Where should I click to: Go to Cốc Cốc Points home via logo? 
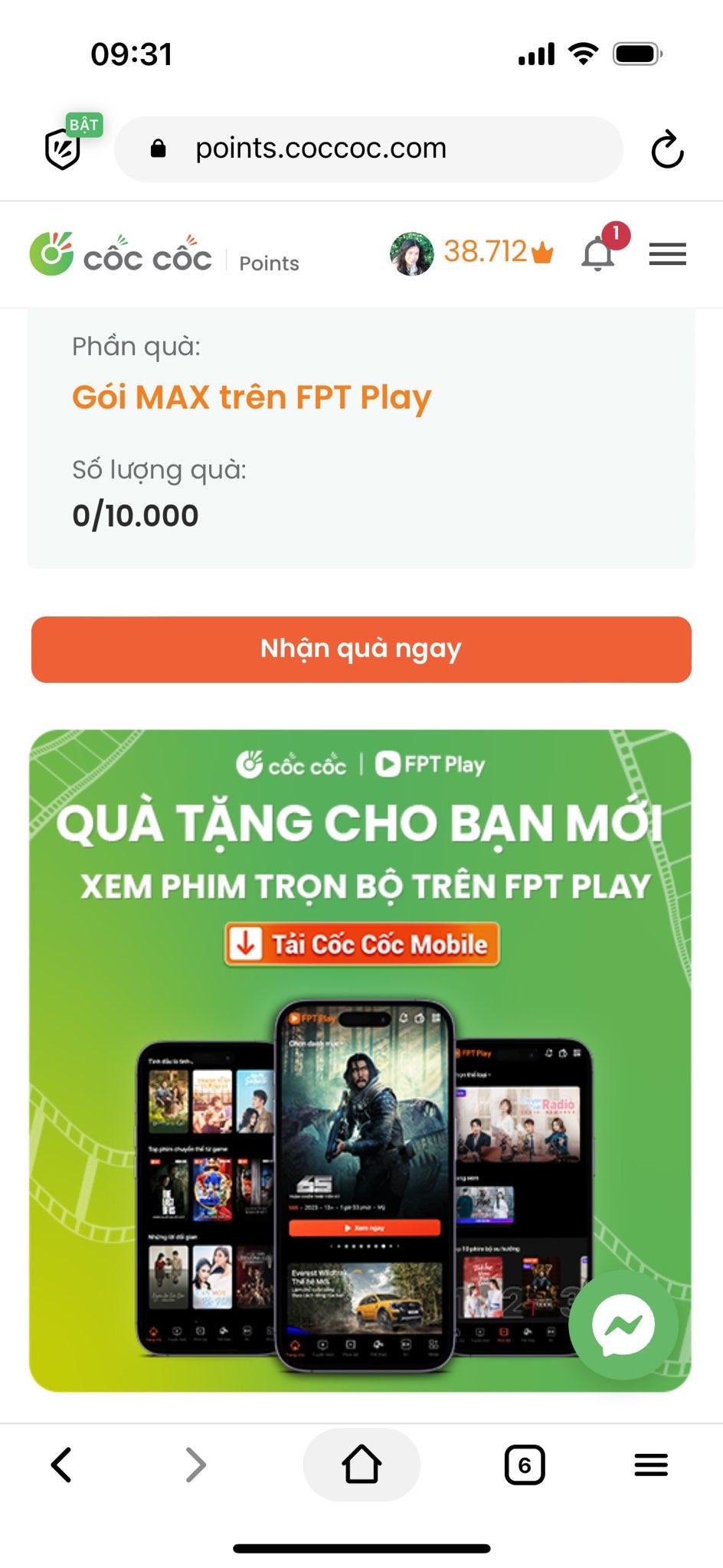[120, 255]
